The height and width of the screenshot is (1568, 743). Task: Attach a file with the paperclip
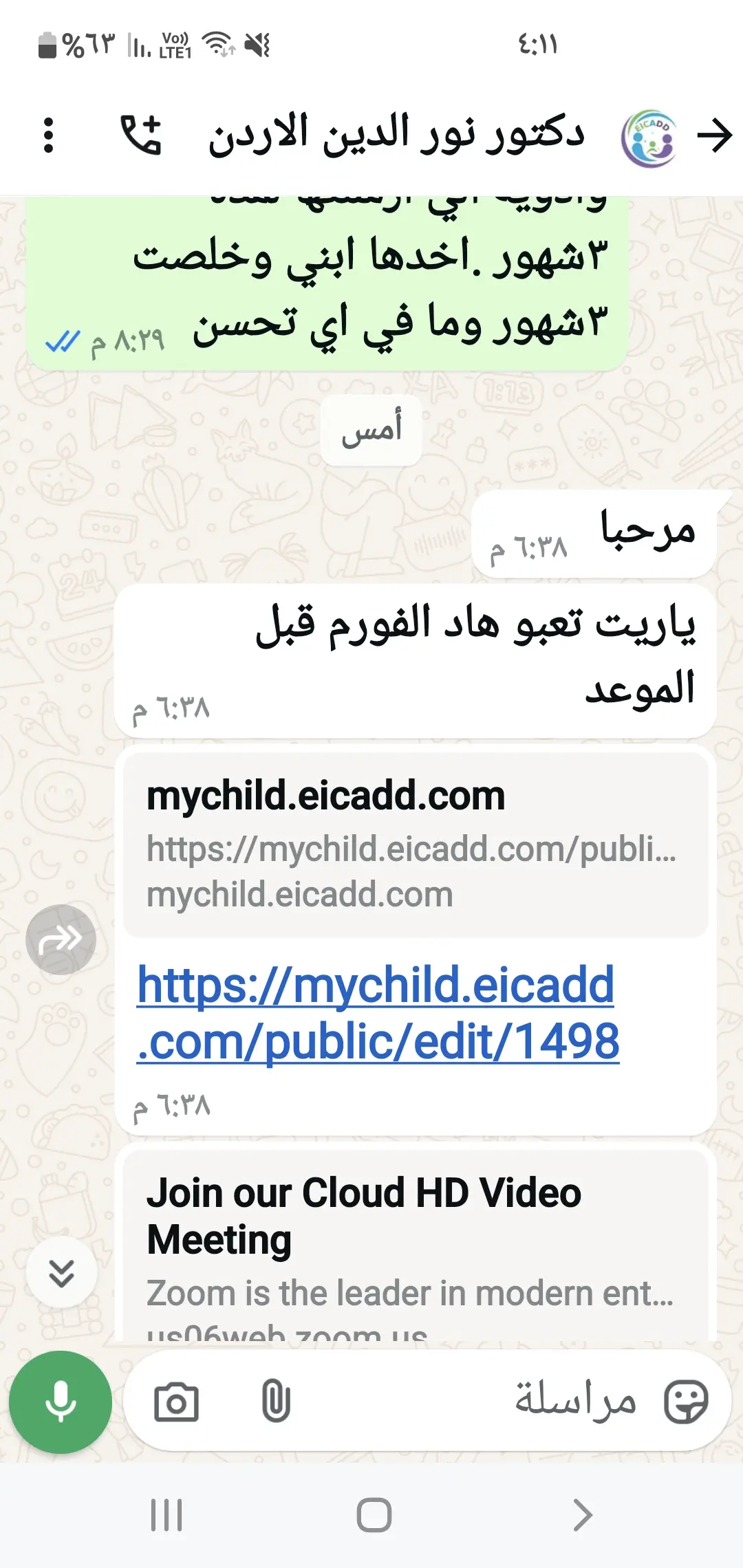(x=276, y=1402)
